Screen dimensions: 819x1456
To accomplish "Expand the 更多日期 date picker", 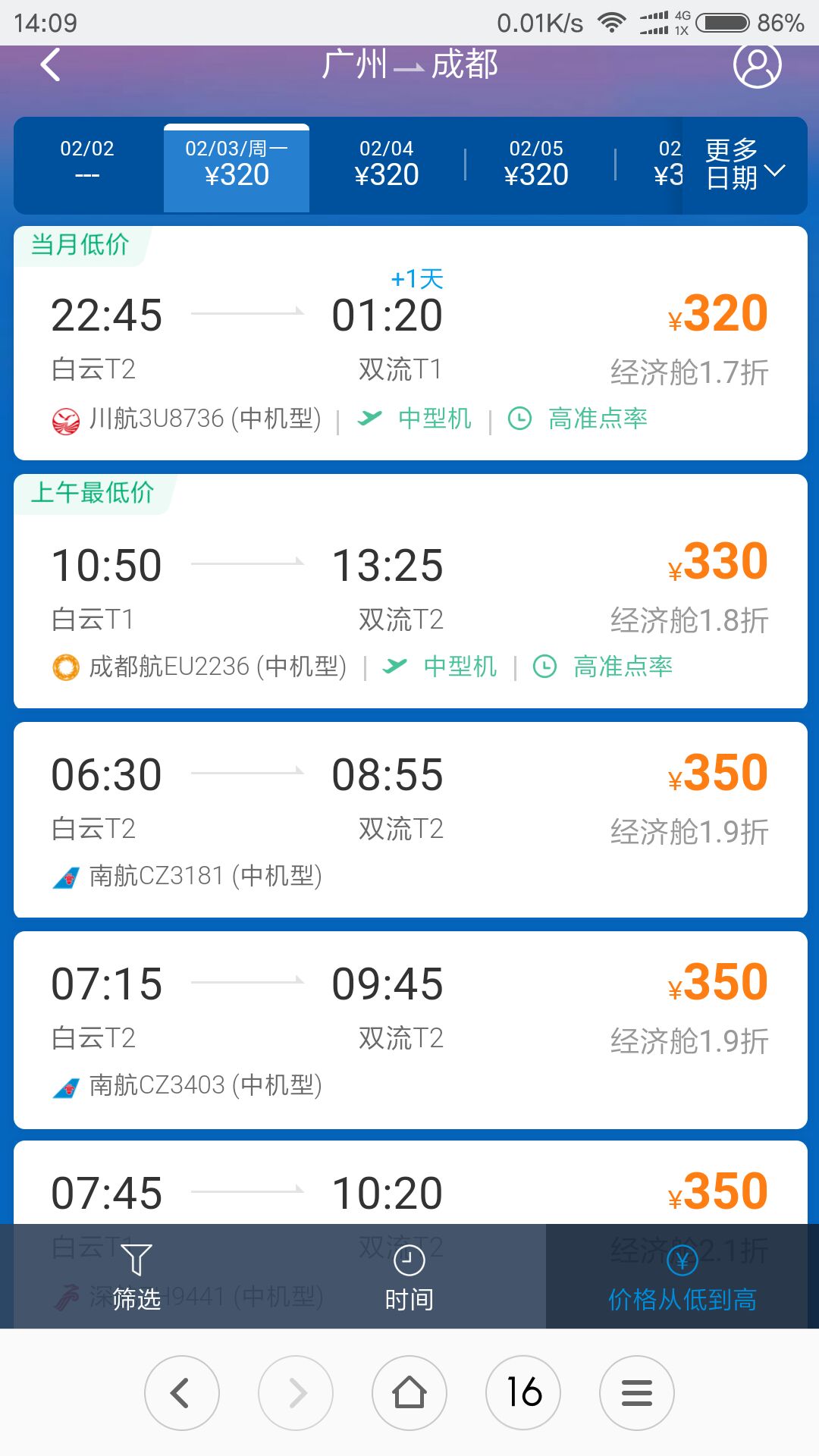I will (744, 164).
